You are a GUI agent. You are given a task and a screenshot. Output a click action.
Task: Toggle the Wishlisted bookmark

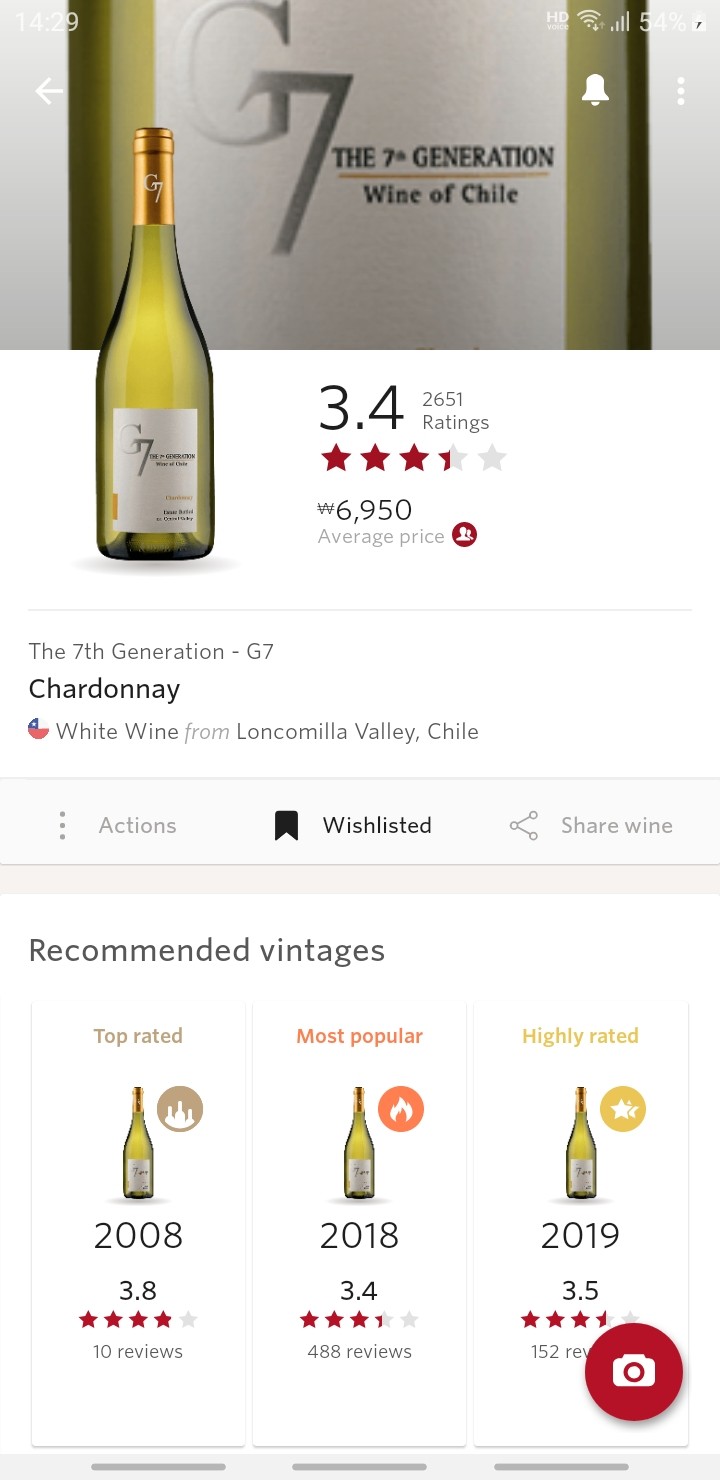pos(353,825)
